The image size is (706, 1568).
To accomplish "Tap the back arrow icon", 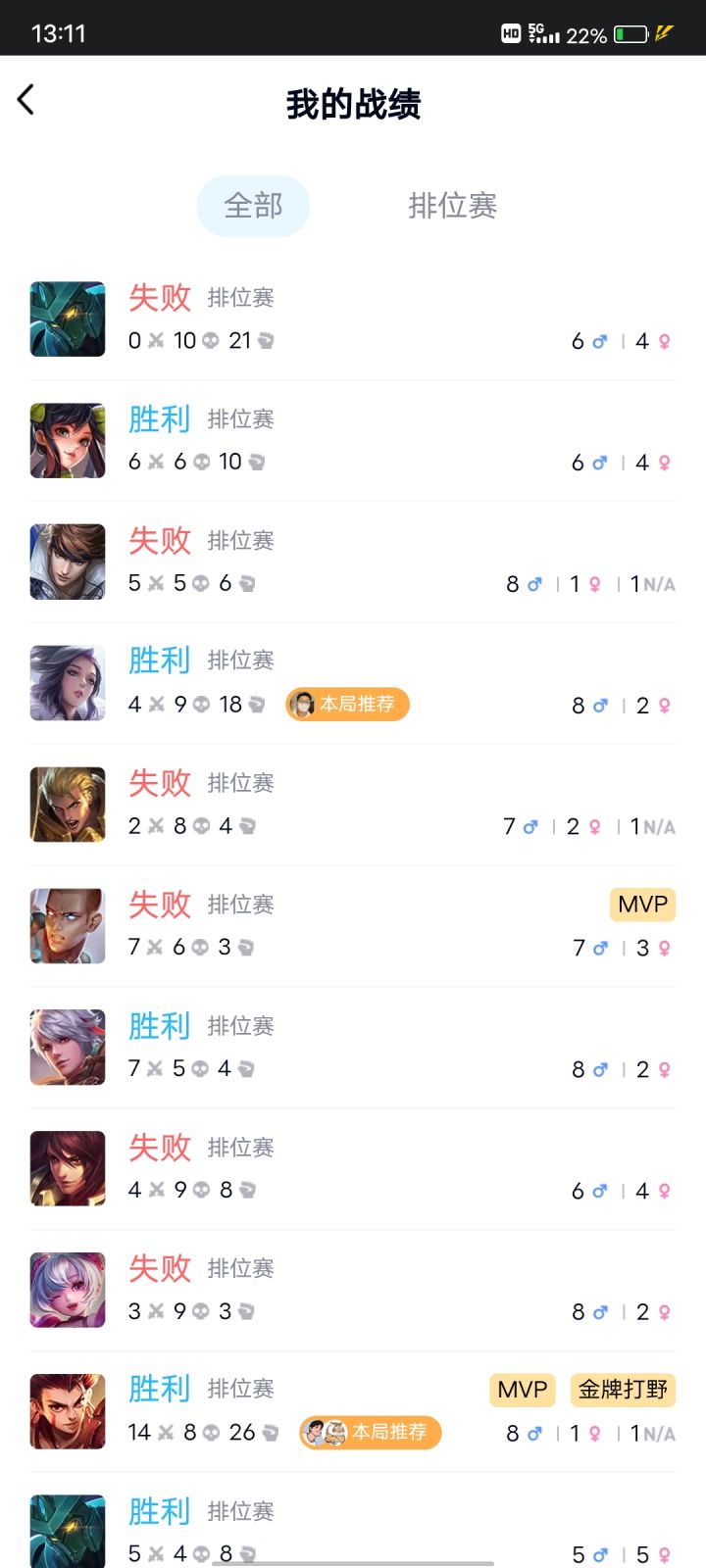I will tap(26, 99).
